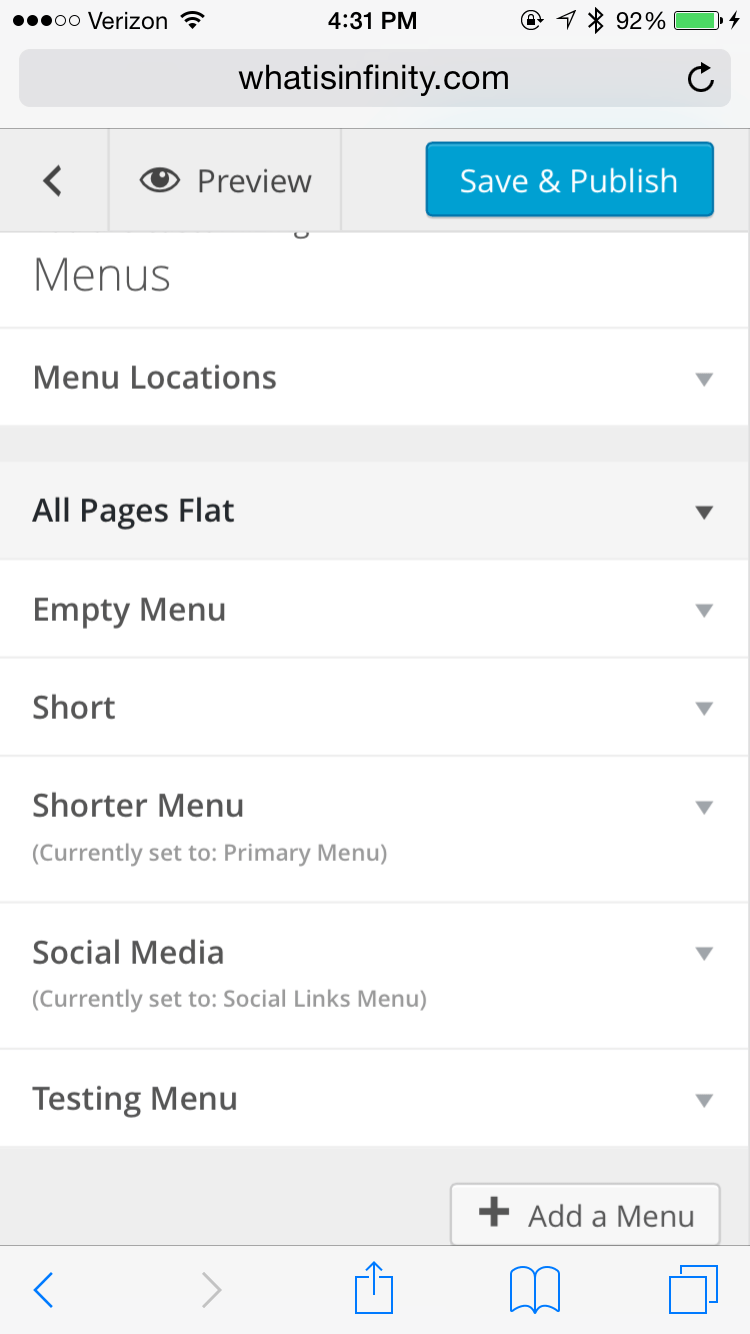Navigate back using Safari's back arrow

[x=42, y=1289]
